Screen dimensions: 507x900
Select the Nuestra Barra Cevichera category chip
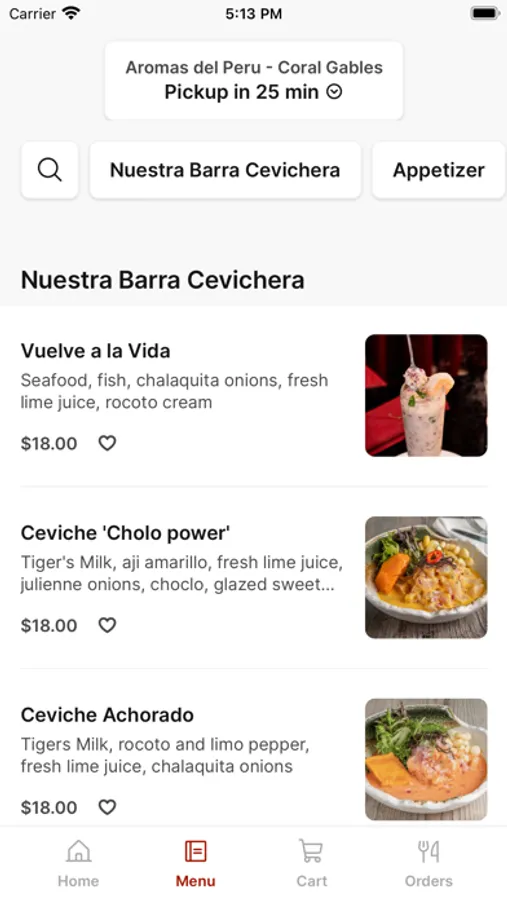point(225,170)
